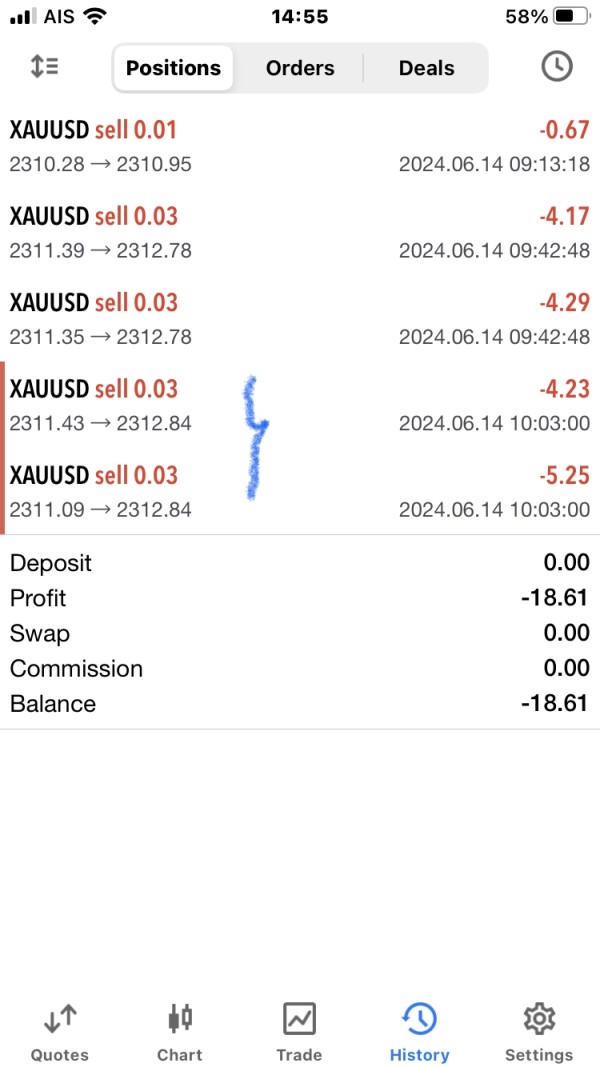This screenshot has width=600, height=1067.
Task: Switch to the Chart tab
Action: [180, 1033]
